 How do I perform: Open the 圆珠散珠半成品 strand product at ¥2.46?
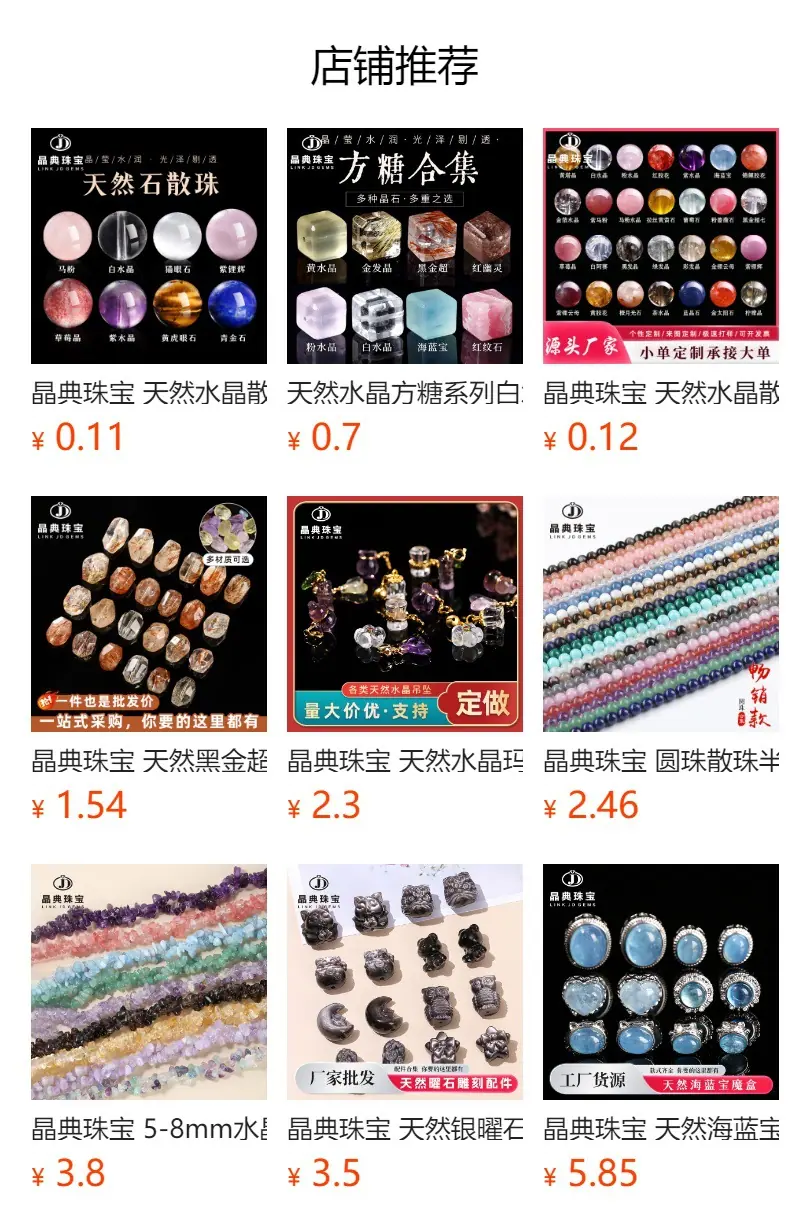coord(661,614)
